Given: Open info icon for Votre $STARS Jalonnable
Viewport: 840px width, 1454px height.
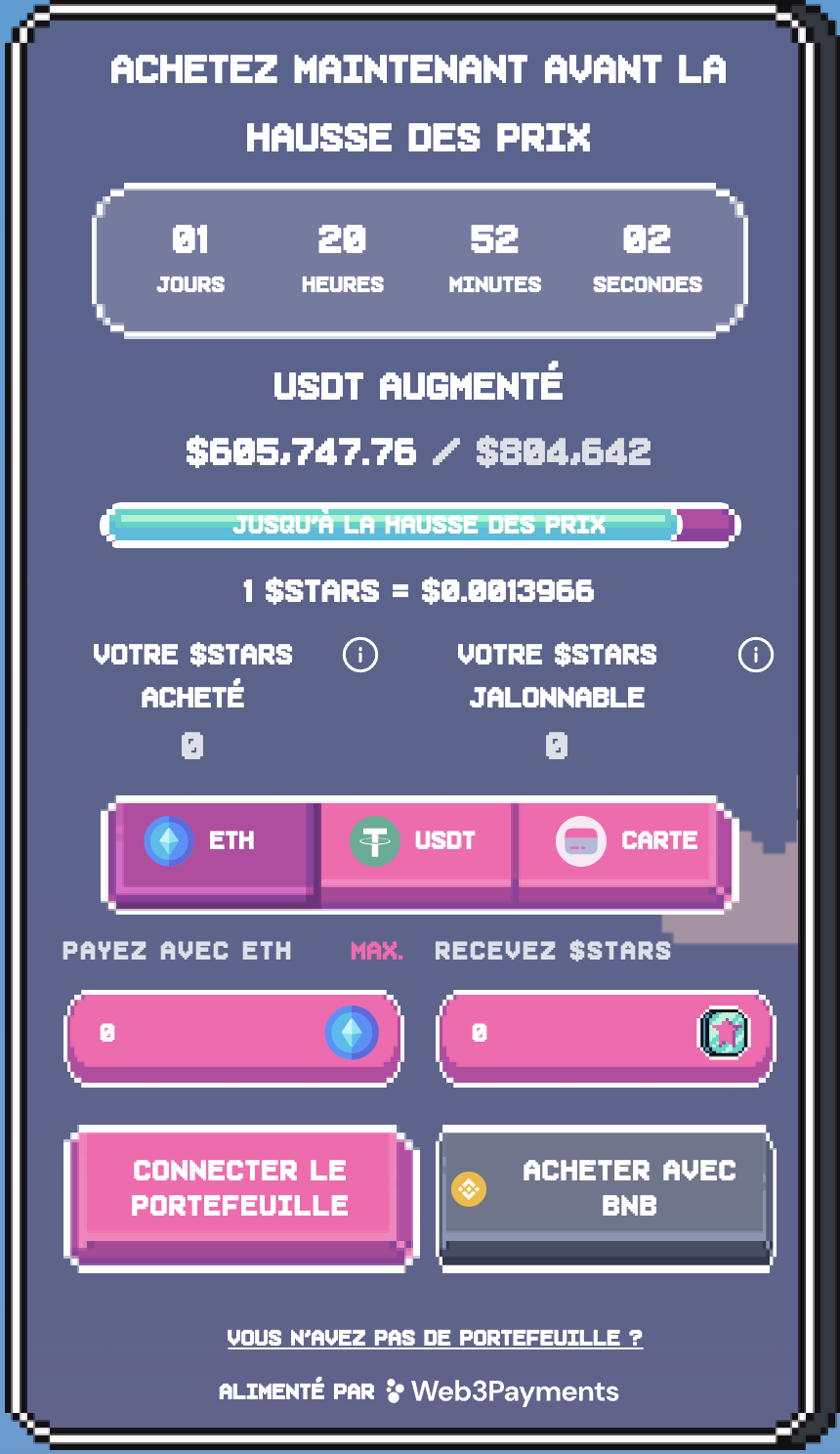Looking at the screenshot, I should (755, 655).
